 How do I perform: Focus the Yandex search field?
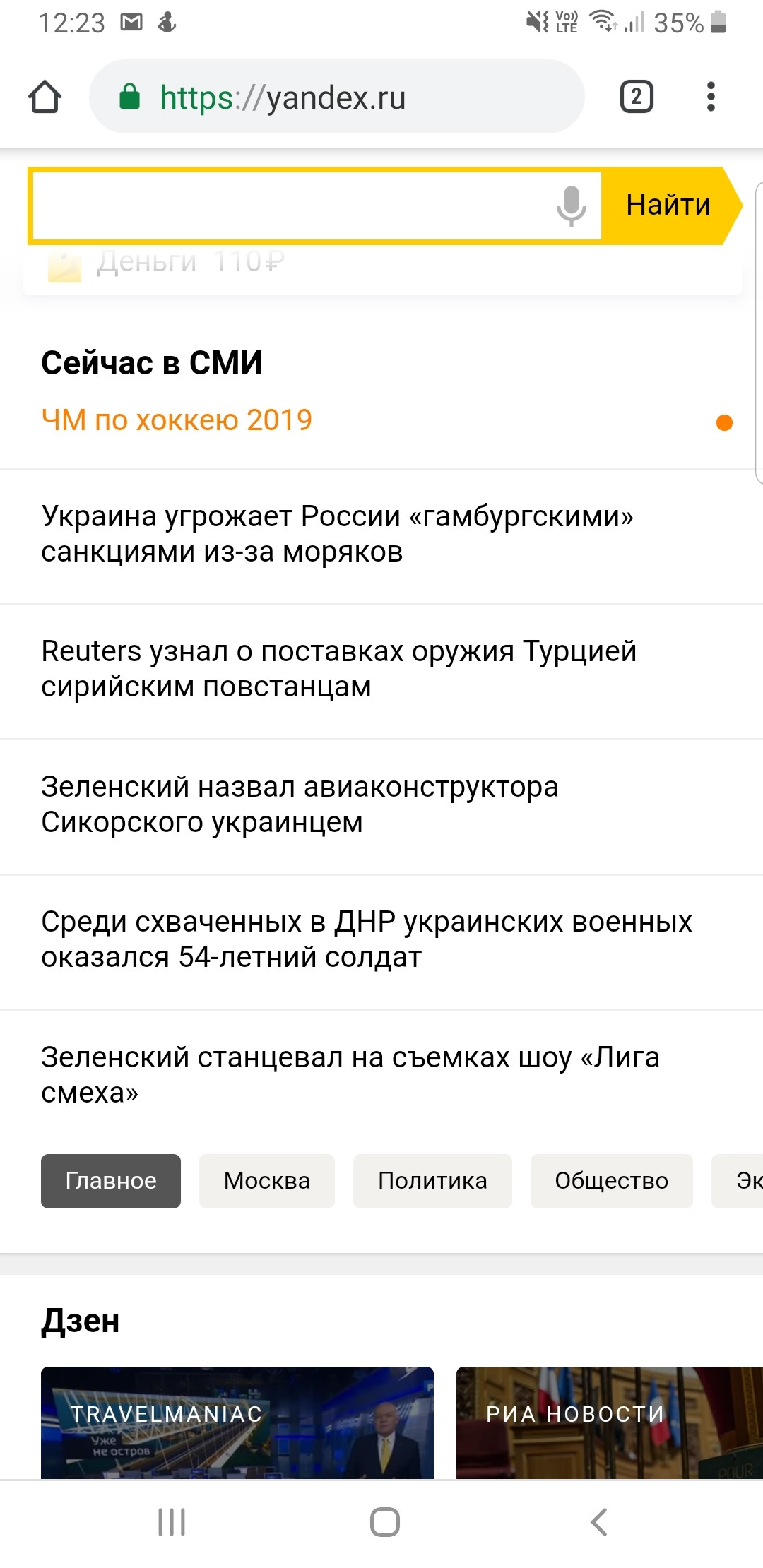coord(290,206)
